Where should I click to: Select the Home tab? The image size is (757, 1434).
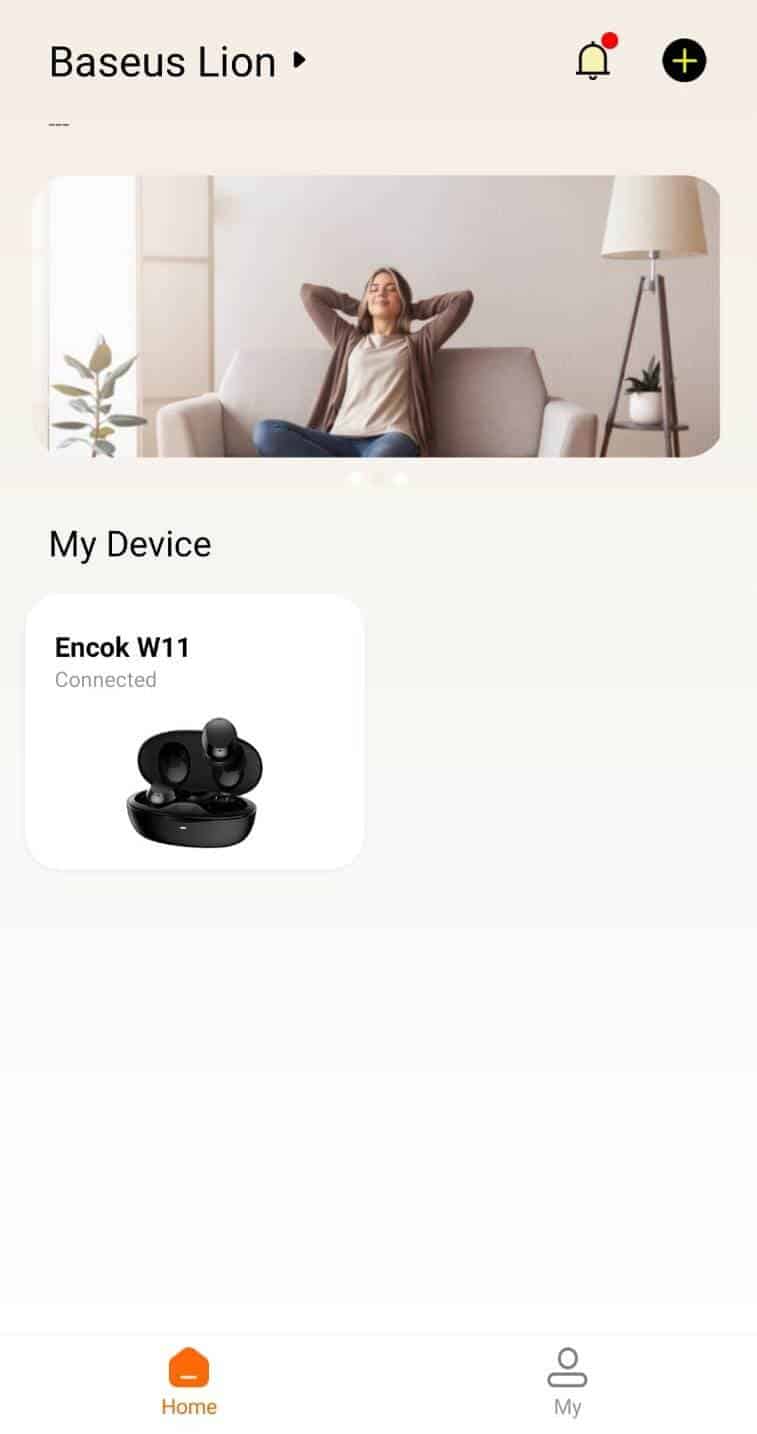click(189, 1382)
